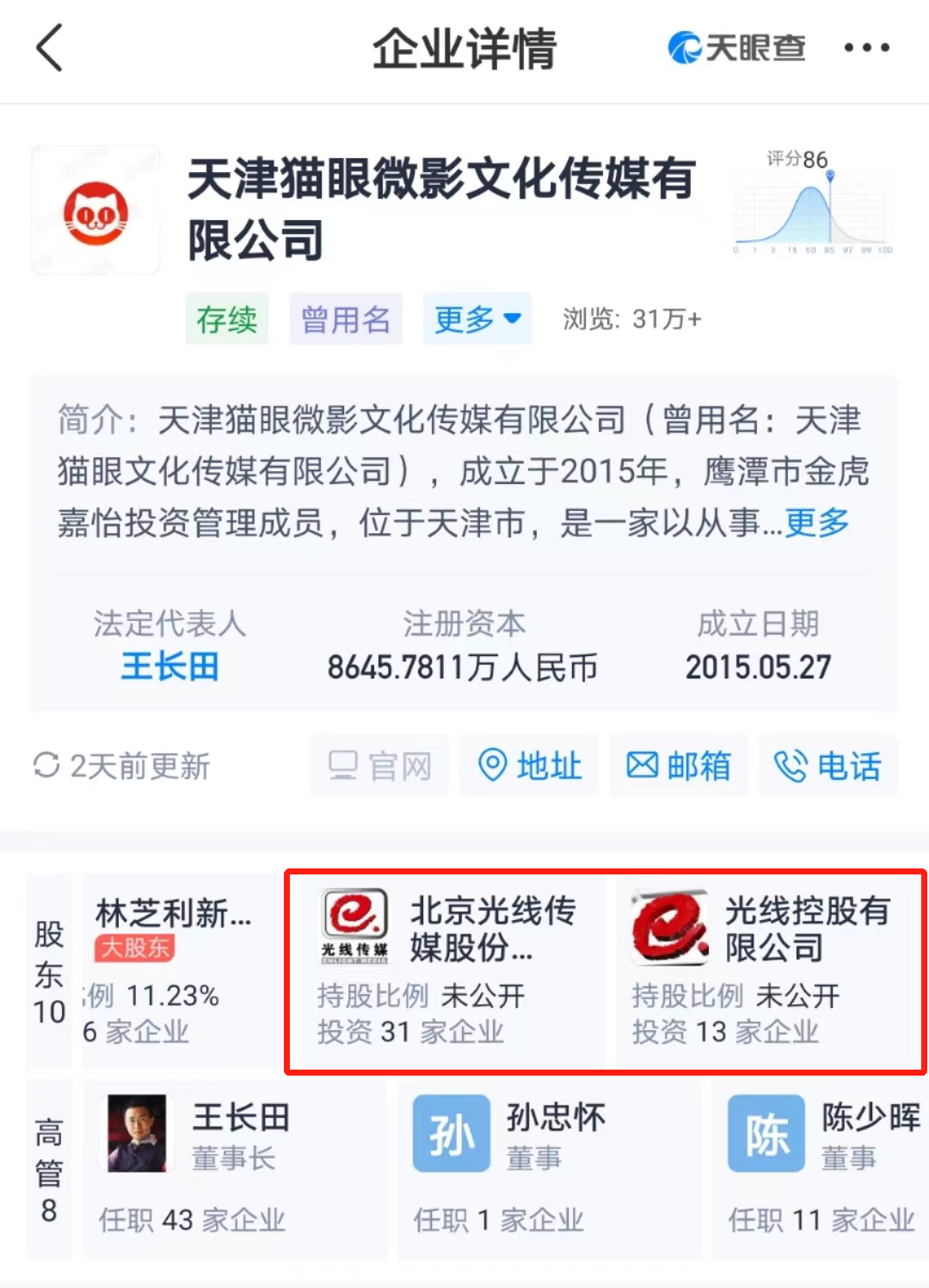Screen dimensions: 929x1288
Task: View the company address via 地址
Action: (x=530, y=765)
